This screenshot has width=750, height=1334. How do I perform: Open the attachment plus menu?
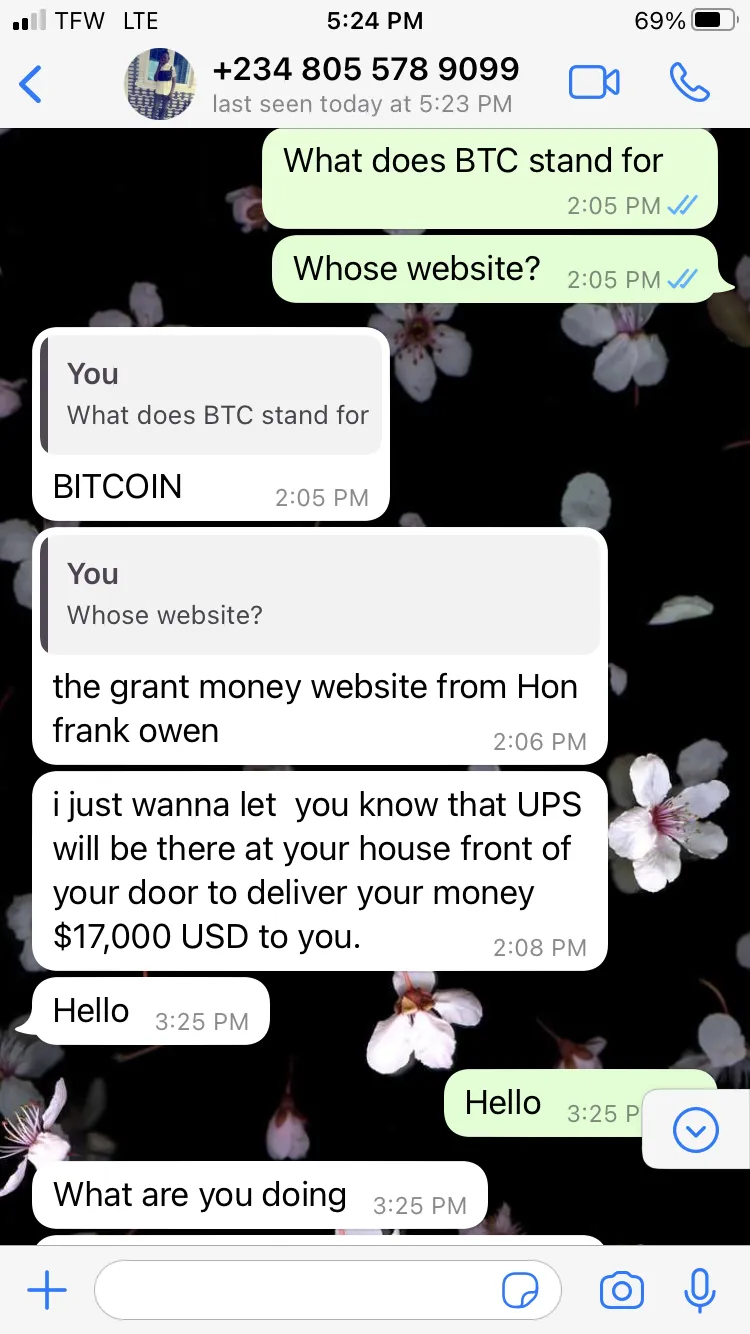pyautogui.click(x=46, y=1291)
